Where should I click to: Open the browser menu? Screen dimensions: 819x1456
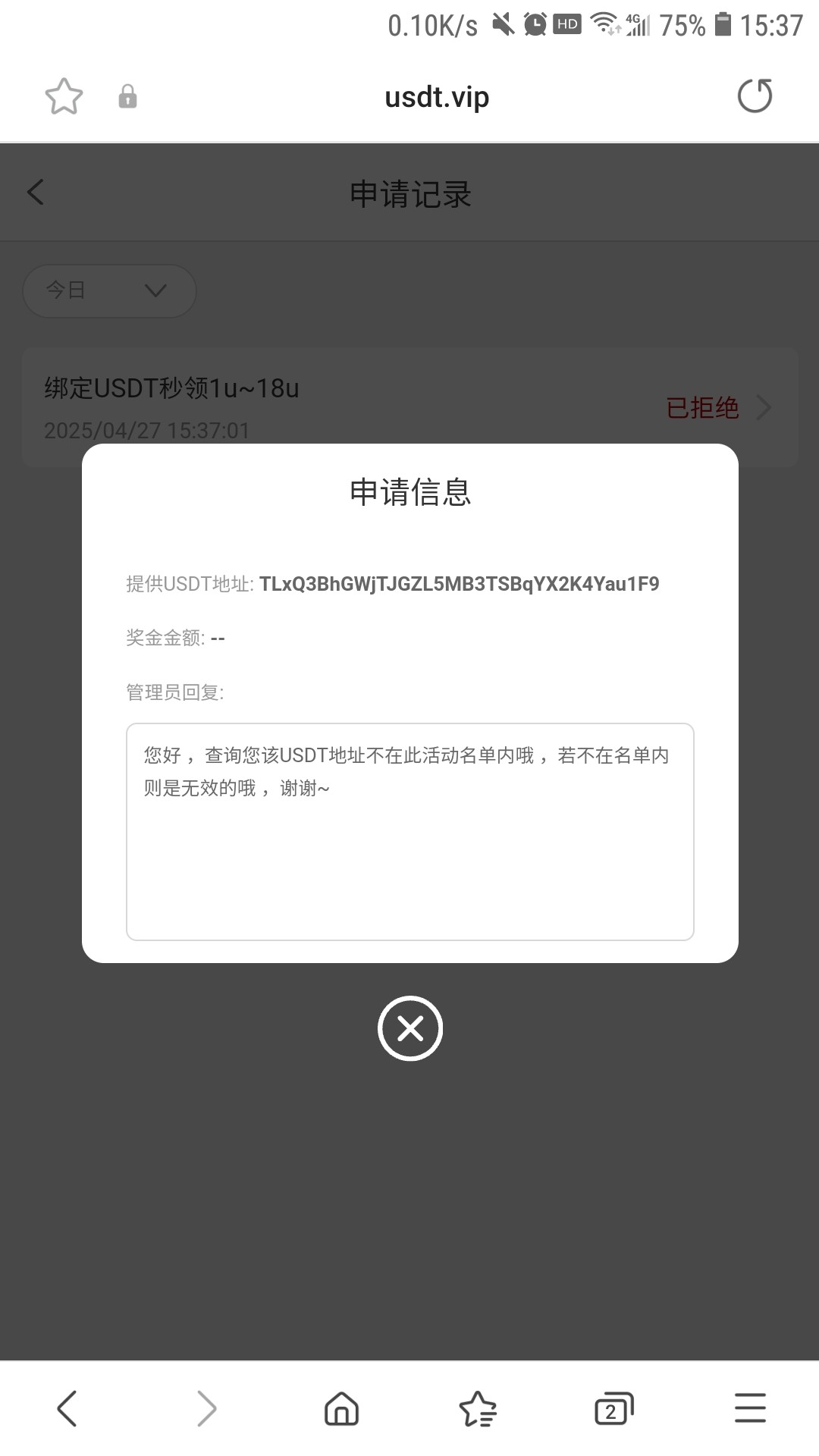coord(751,1409)
